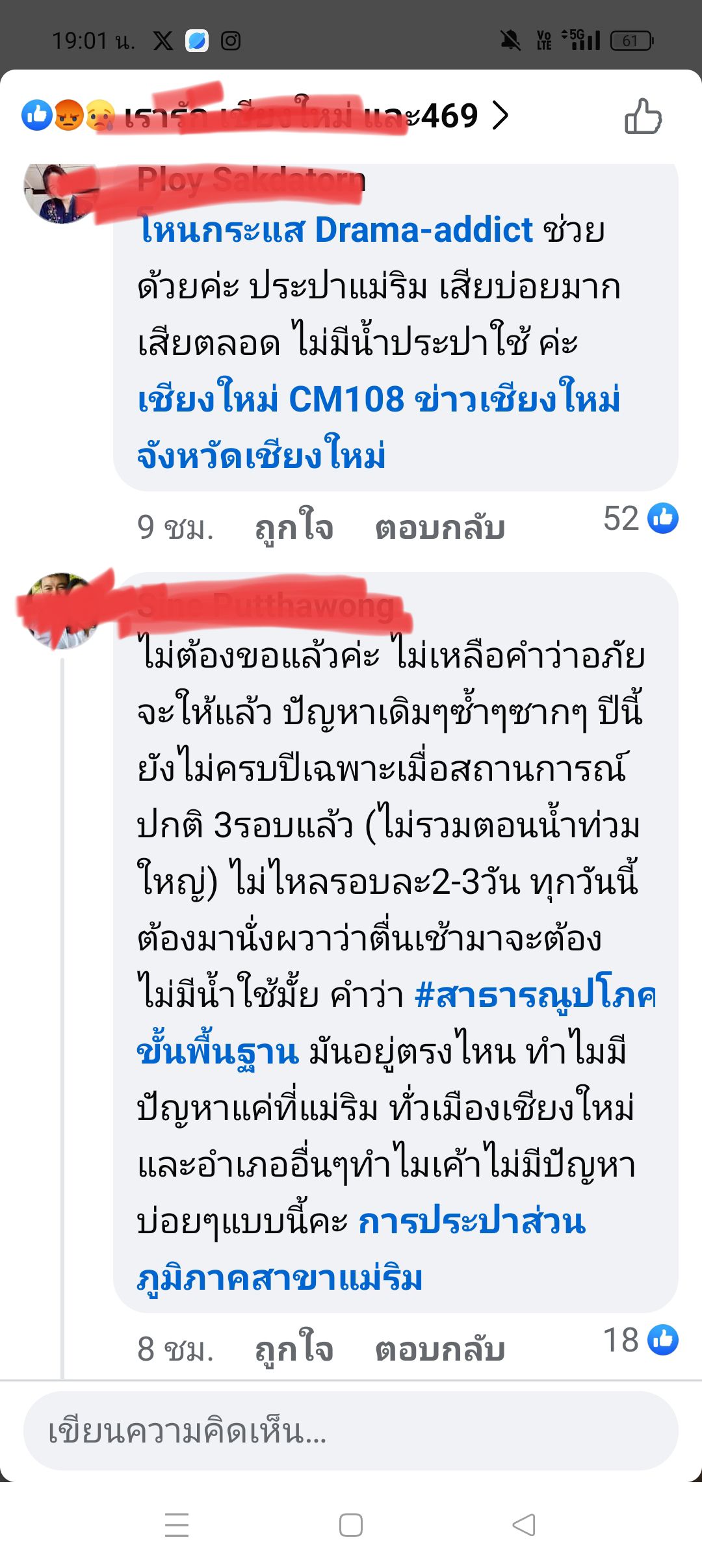The height and width of the screenshot is (1568, 702).
Task: Focus the เขียนความคิดเห็น comment field
Action: point(351,1431)
